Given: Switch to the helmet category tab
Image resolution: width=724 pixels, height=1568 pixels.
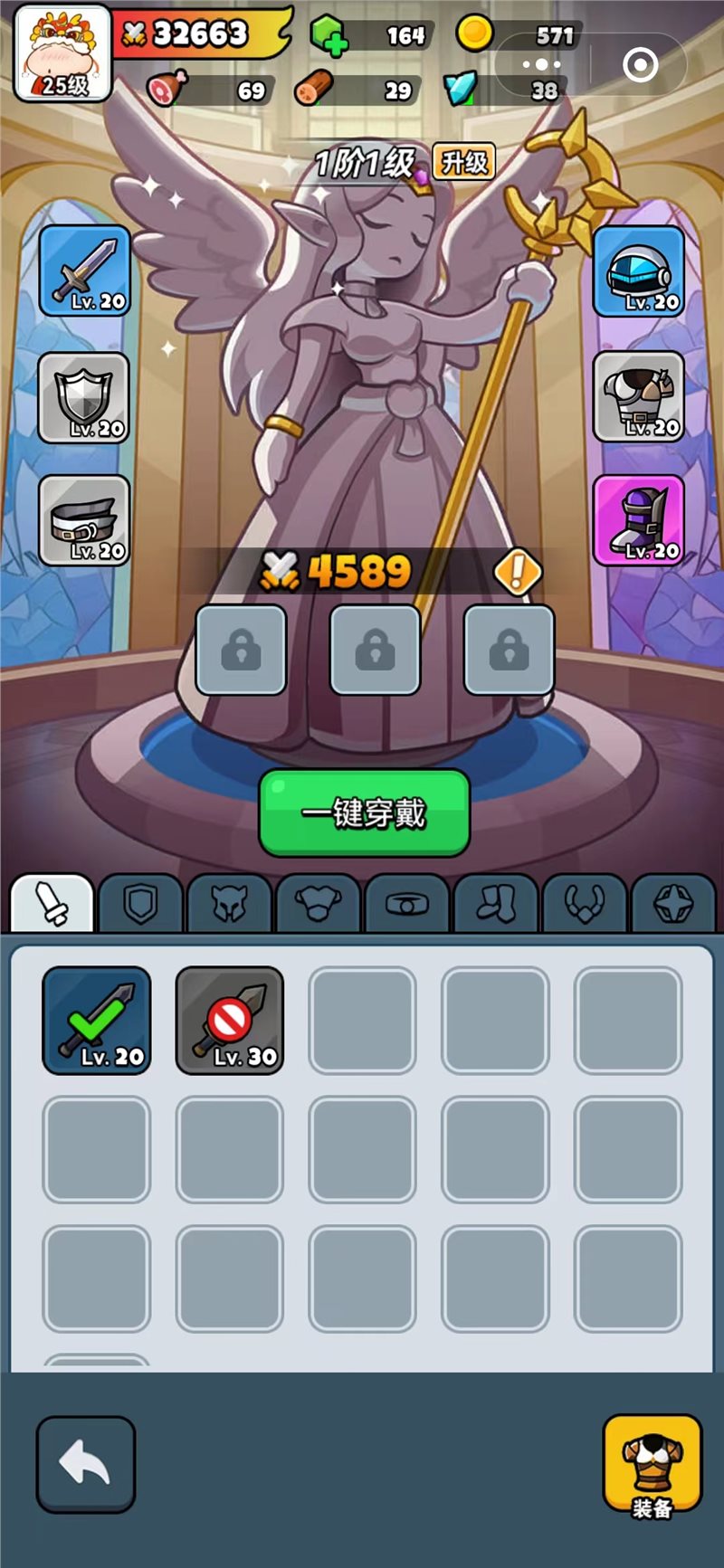Looking at the screenshot, I should pyautogui.click(x=229, y=903).
